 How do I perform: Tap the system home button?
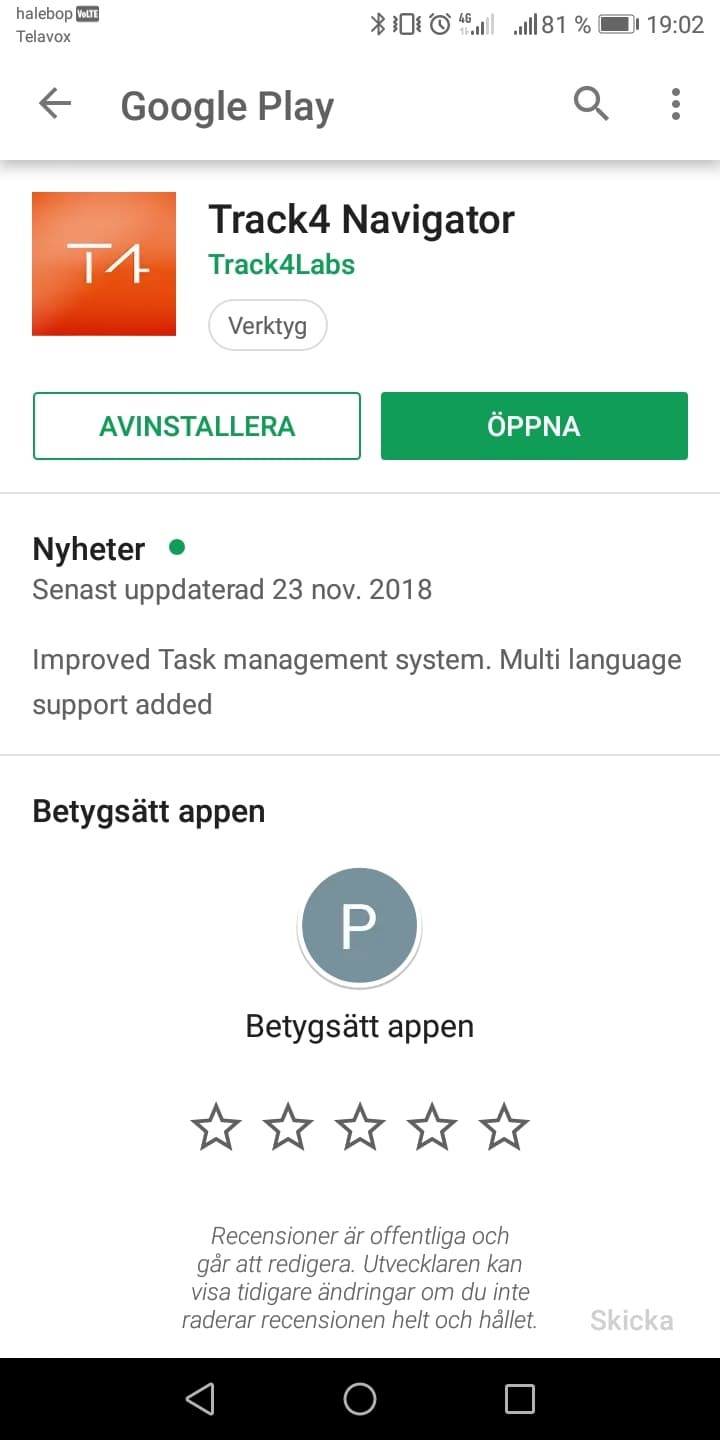[x=360, y=1399]
